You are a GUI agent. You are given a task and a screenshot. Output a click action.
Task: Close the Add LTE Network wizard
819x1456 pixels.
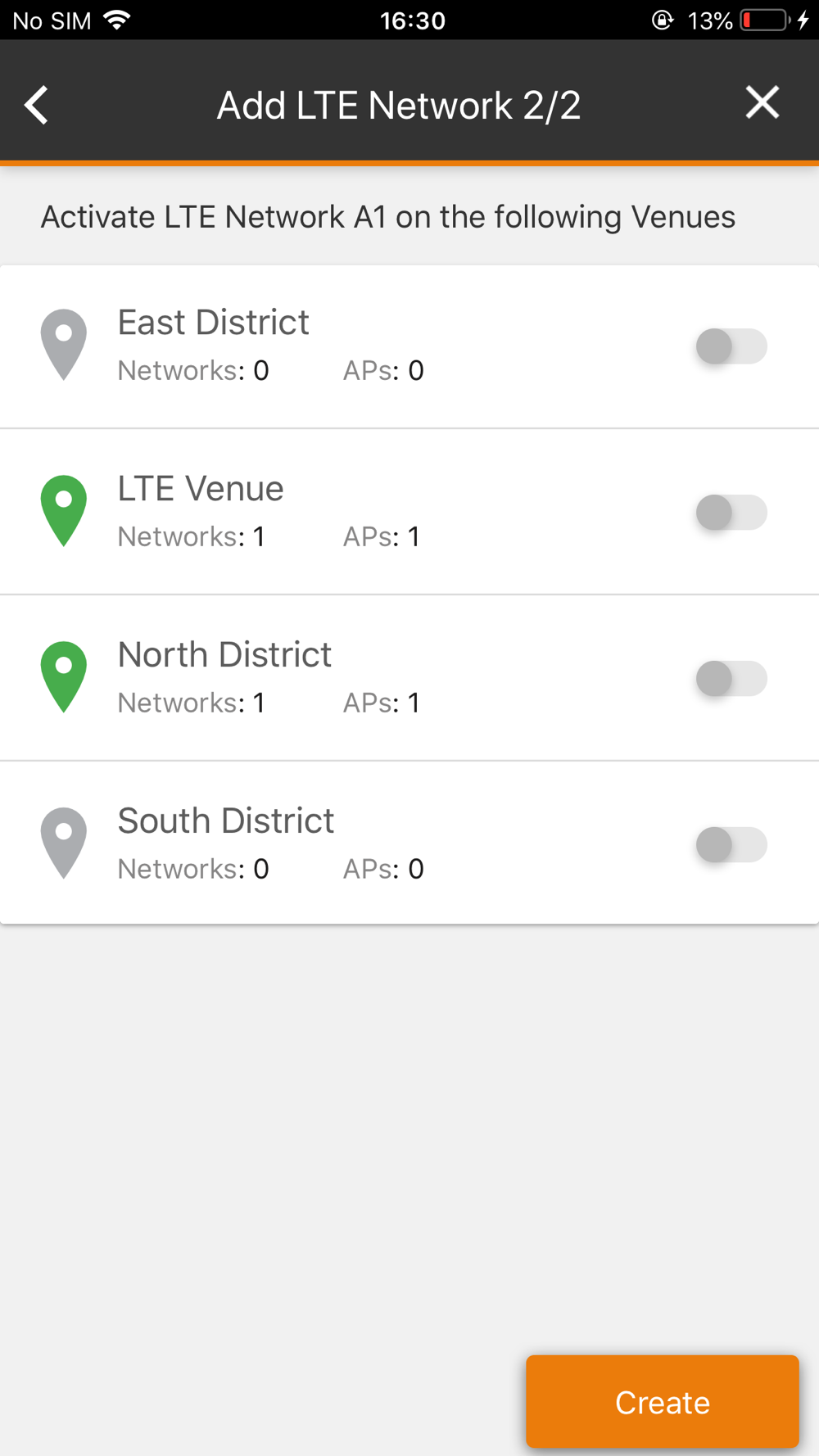(762, 103)
